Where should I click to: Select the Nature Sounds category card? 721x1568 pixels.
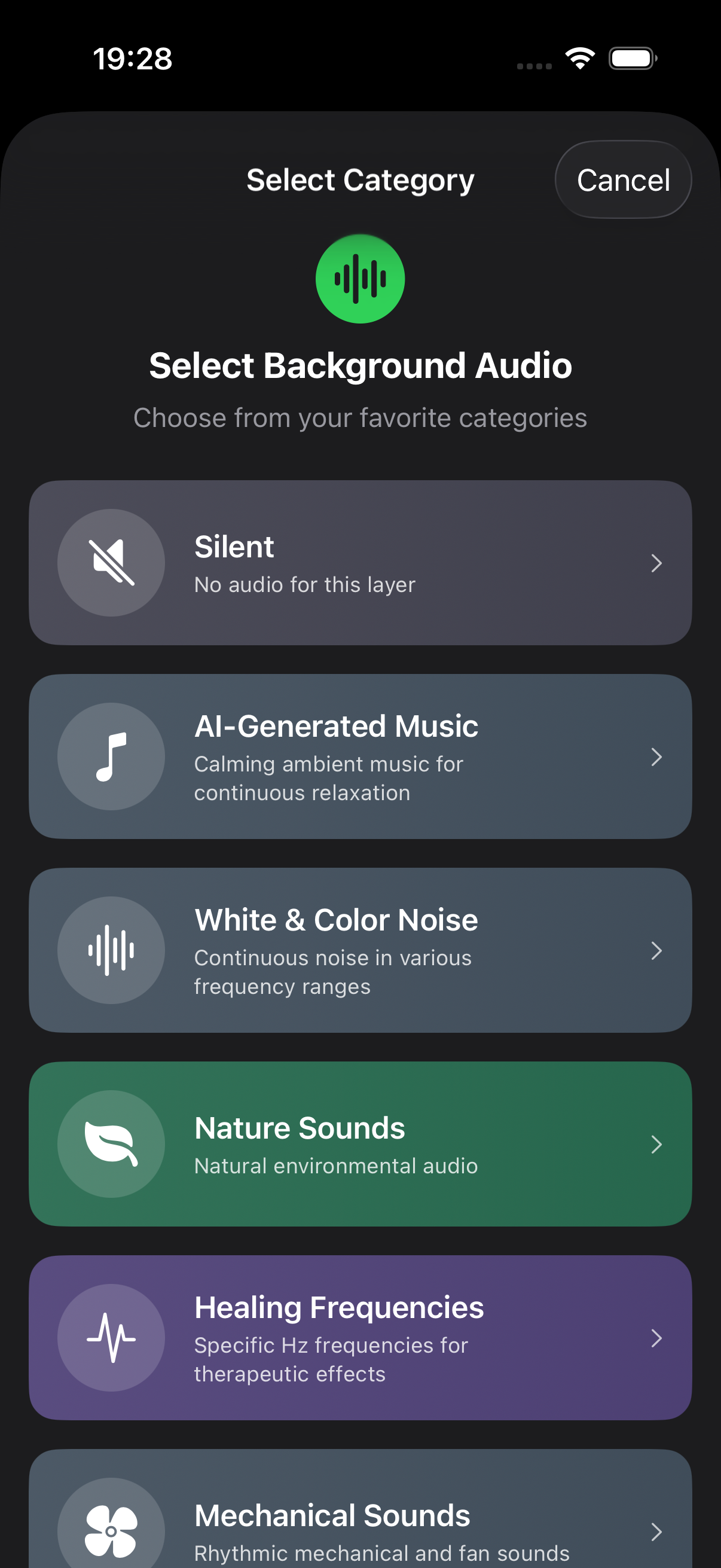[360, 1144]
